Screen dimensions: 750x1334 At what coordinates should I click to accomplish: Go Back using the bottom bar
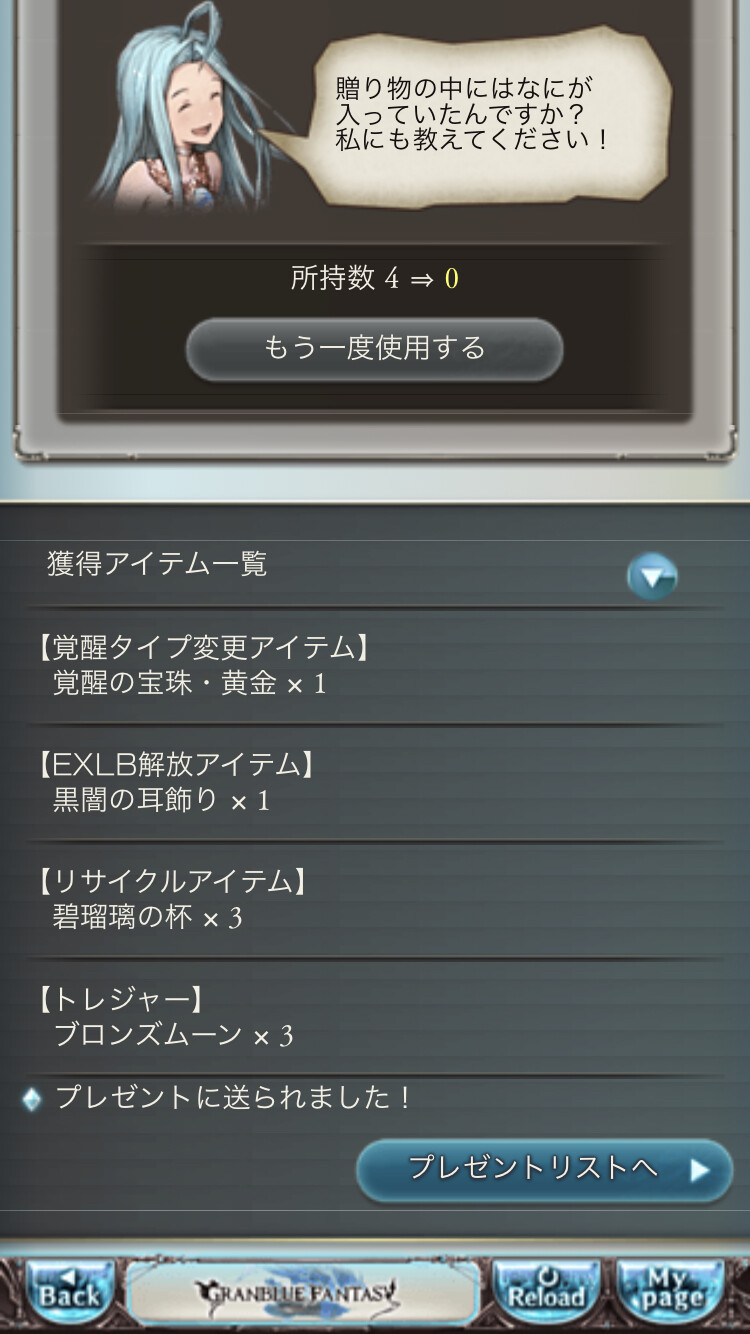pos(69,1293)
